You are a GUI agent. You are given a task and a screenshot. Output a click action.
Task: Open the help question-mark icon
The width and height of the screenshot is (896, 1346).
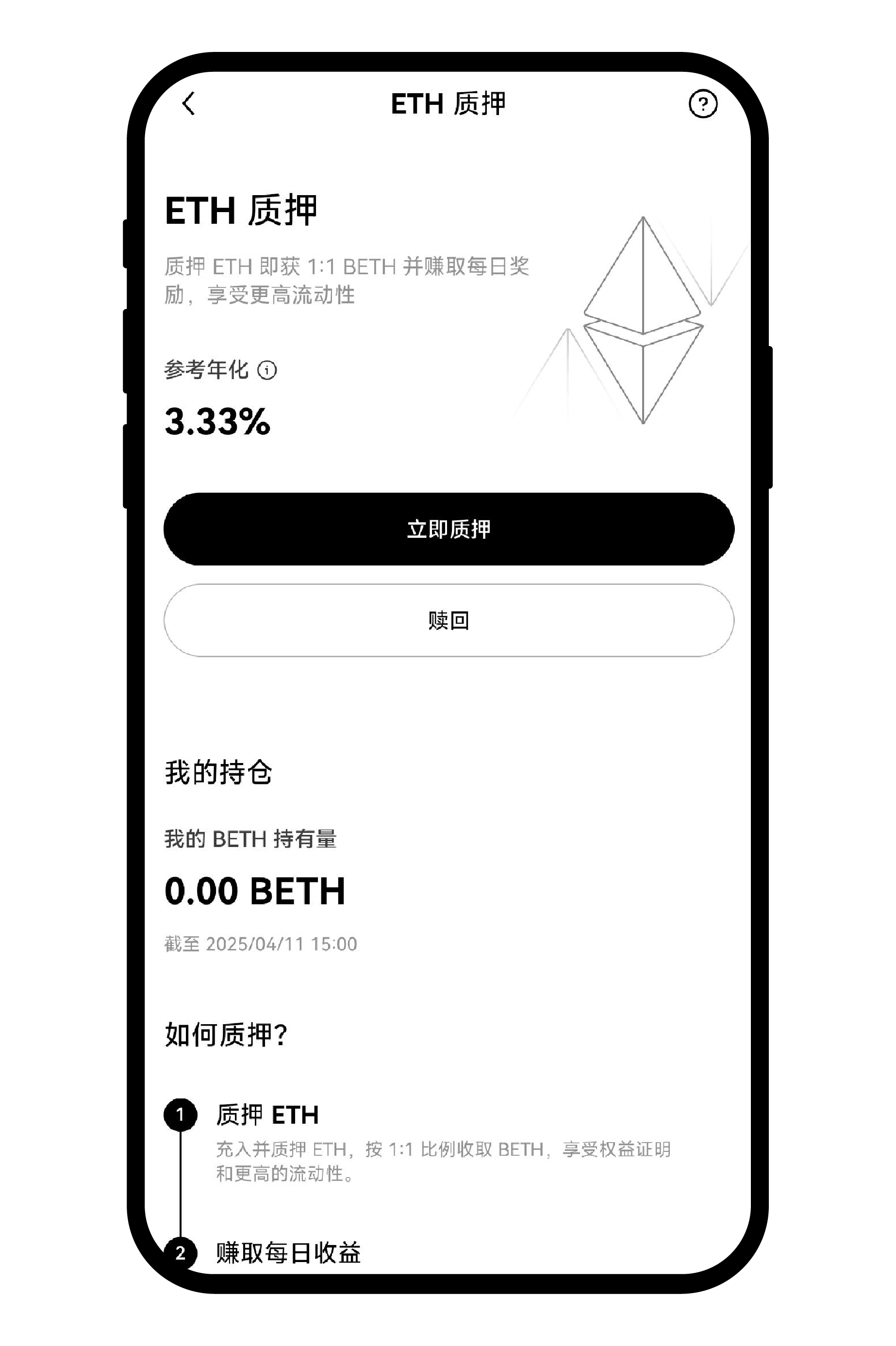(702, 104)
